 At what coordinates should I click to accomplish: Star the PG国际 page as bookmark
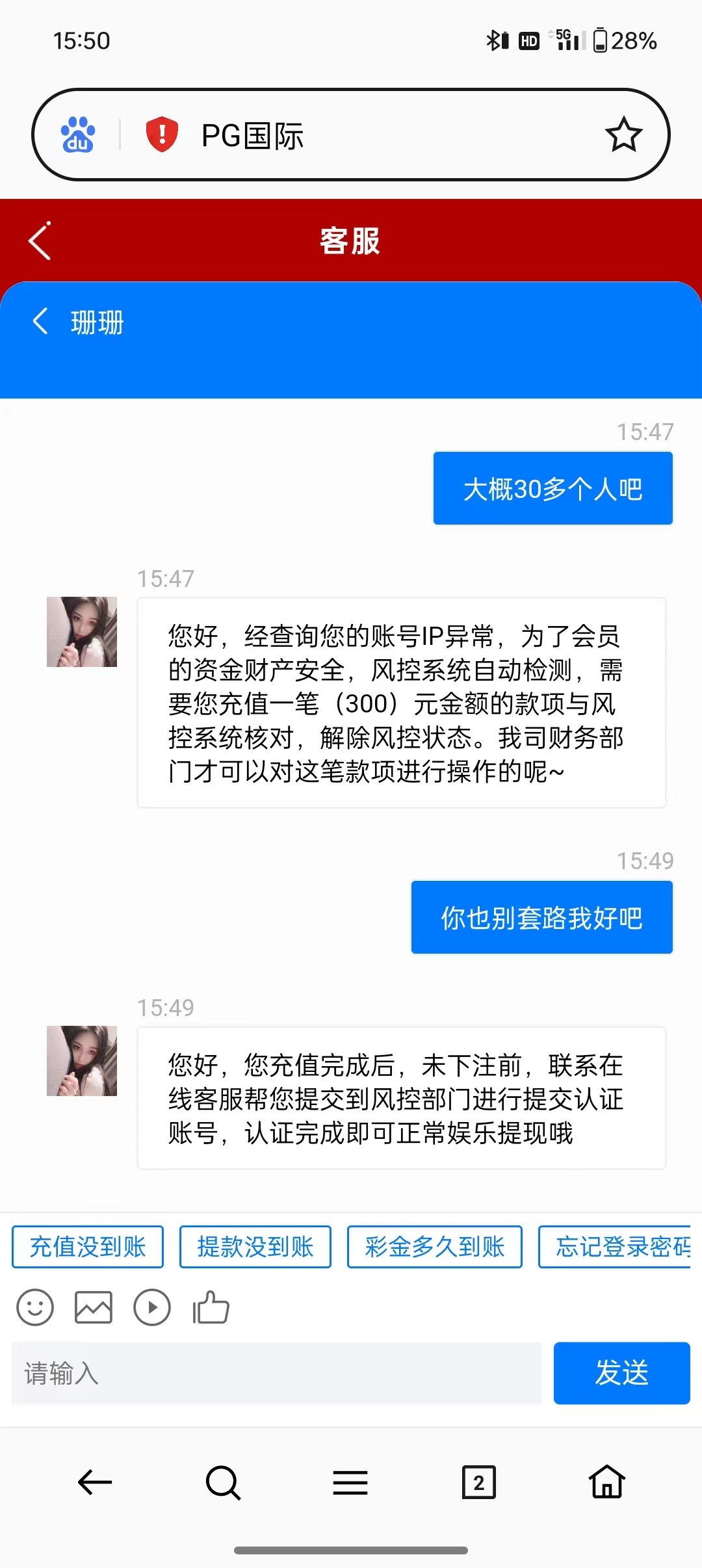[x=624, y=133]
